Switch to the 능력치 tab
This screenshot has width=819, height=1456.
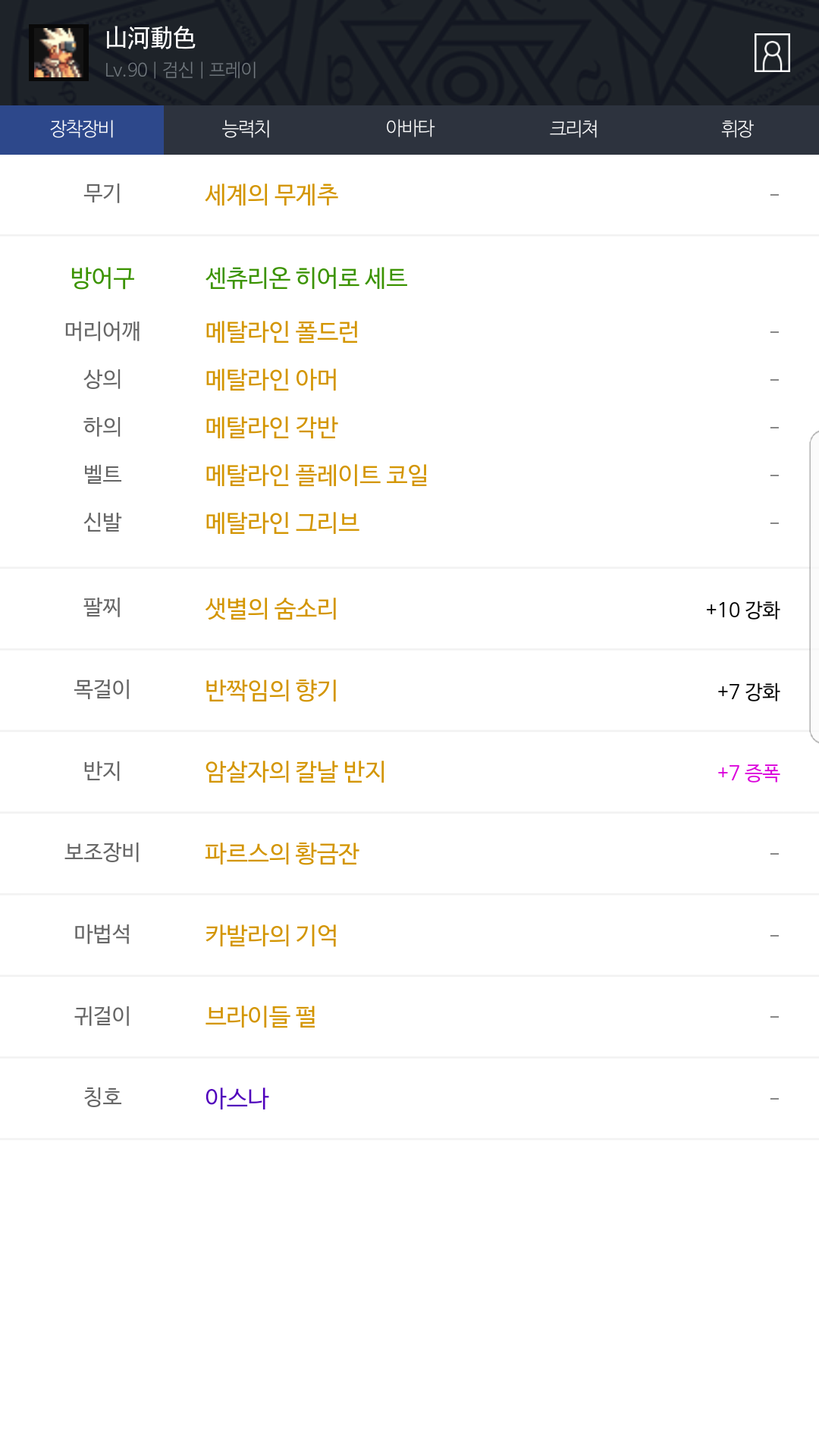(246, 130)
